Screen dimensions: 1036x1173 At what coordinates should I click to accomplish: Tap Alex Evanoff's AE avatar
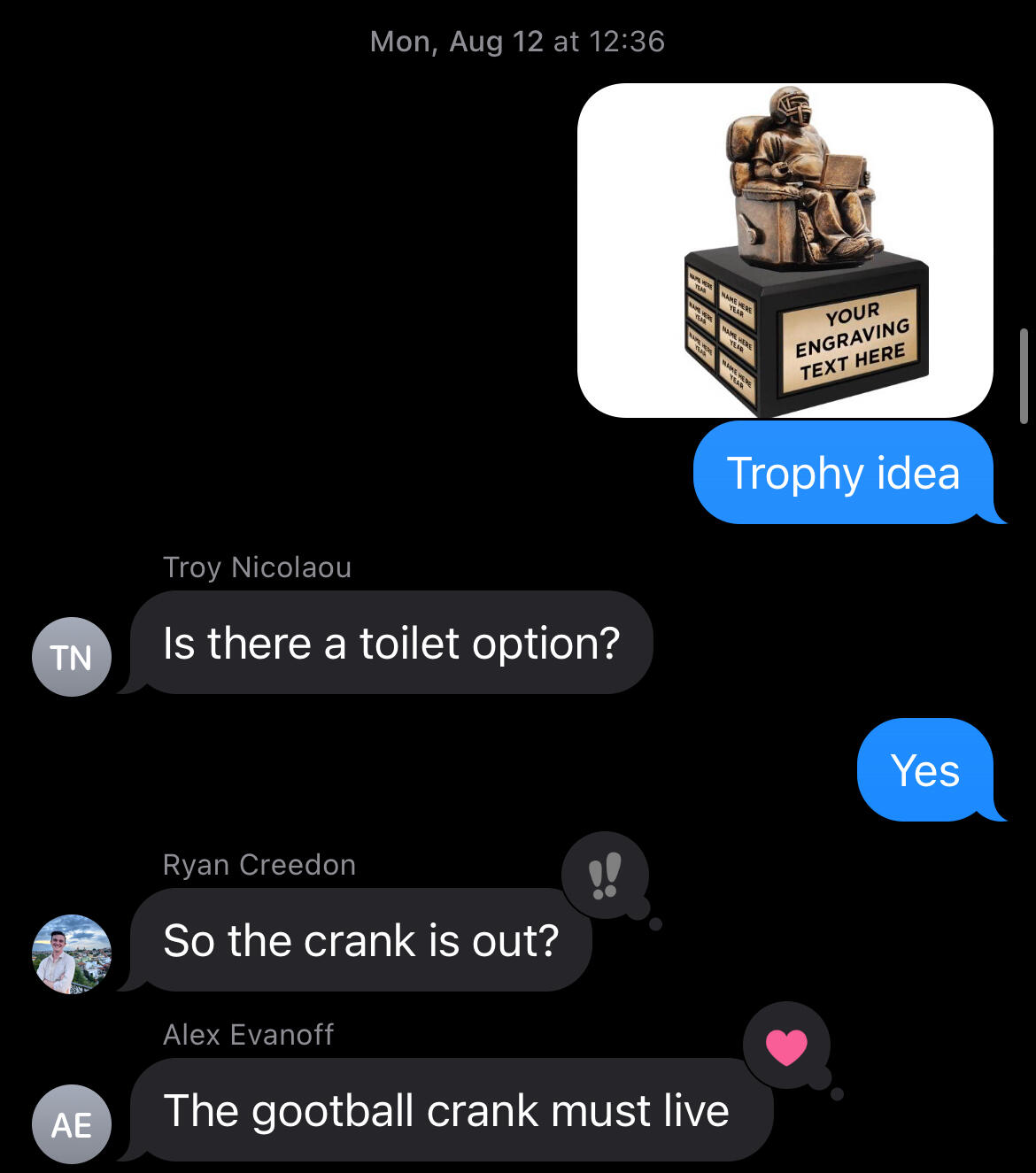point(72,1124)
